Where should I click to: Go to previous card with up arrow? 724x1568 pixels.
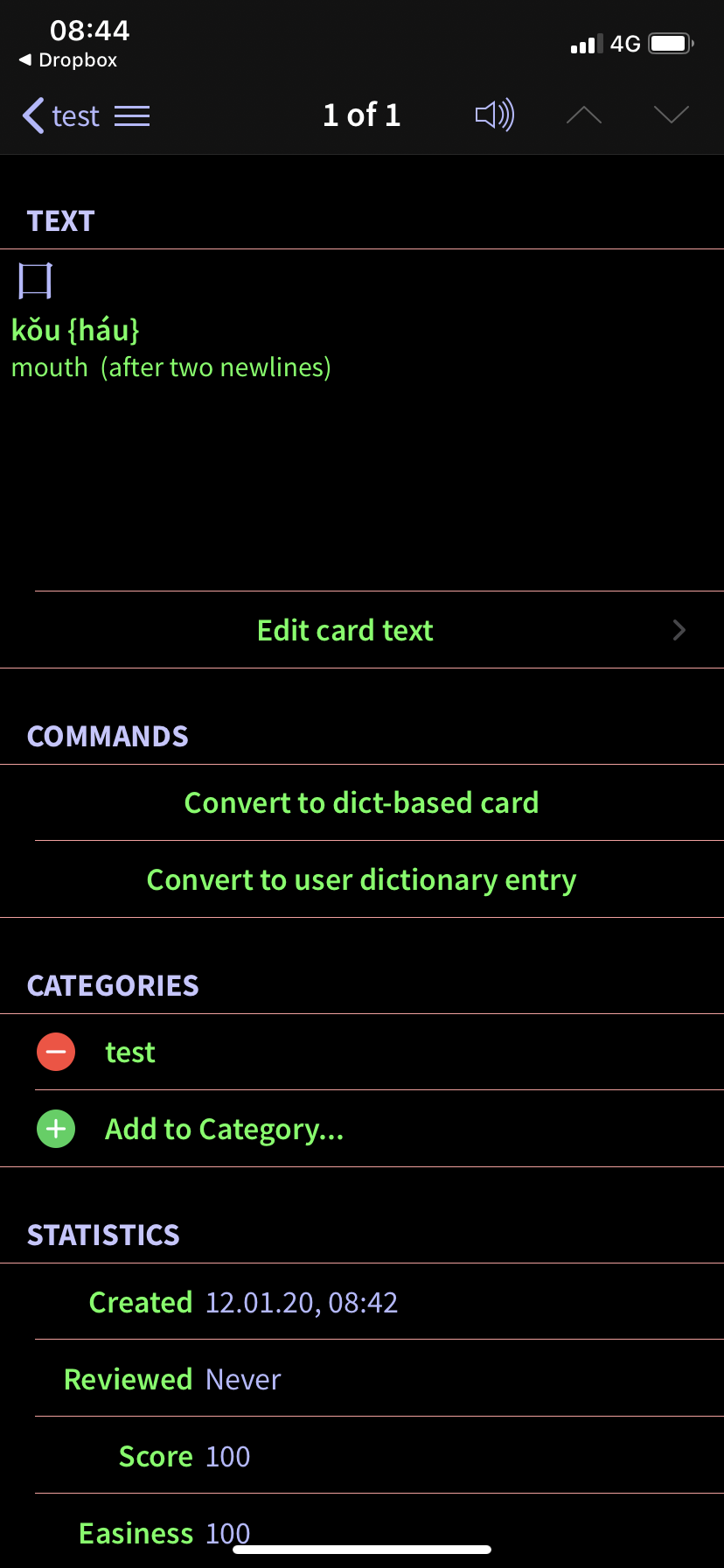(x=584, y=115)
